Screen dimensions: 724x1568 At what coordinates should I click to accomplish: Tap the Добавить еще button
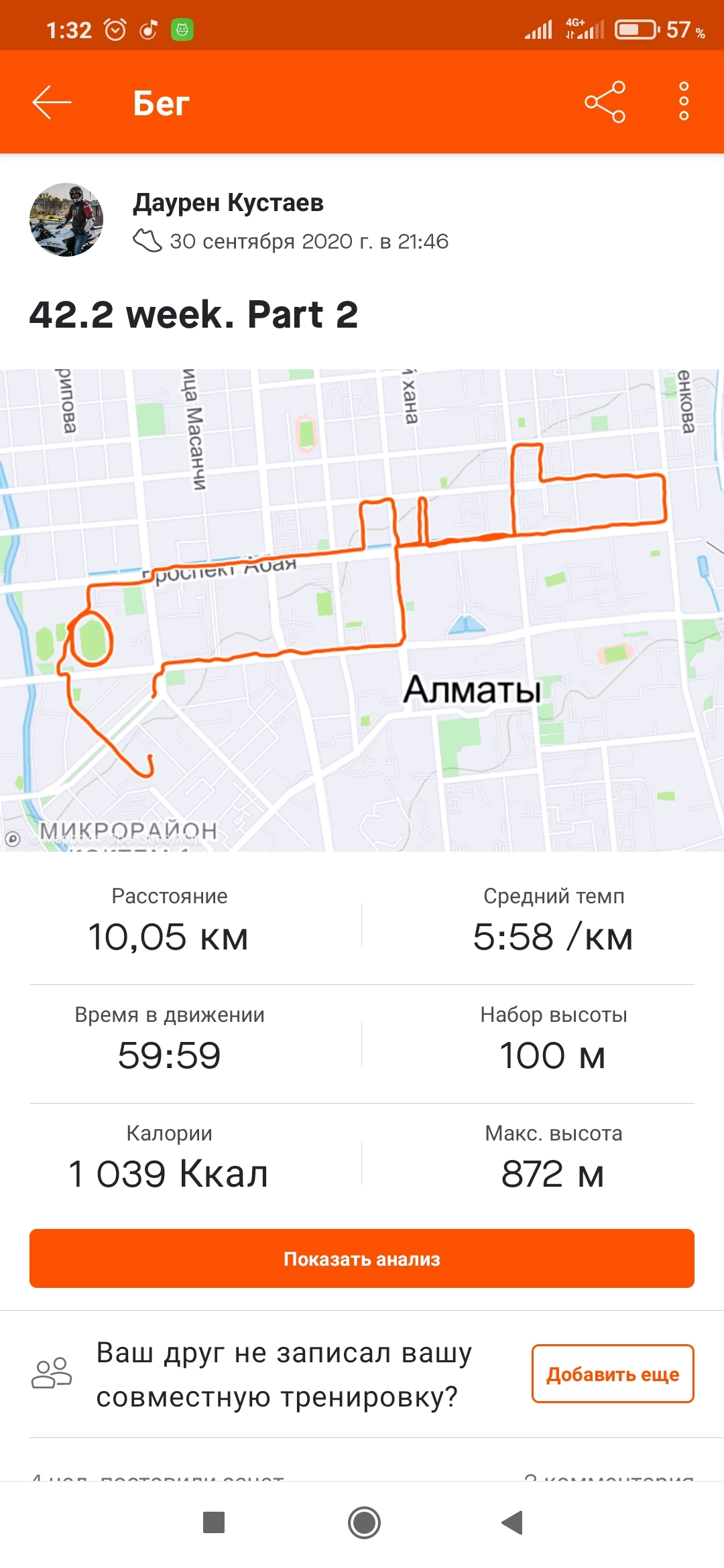613,1374
